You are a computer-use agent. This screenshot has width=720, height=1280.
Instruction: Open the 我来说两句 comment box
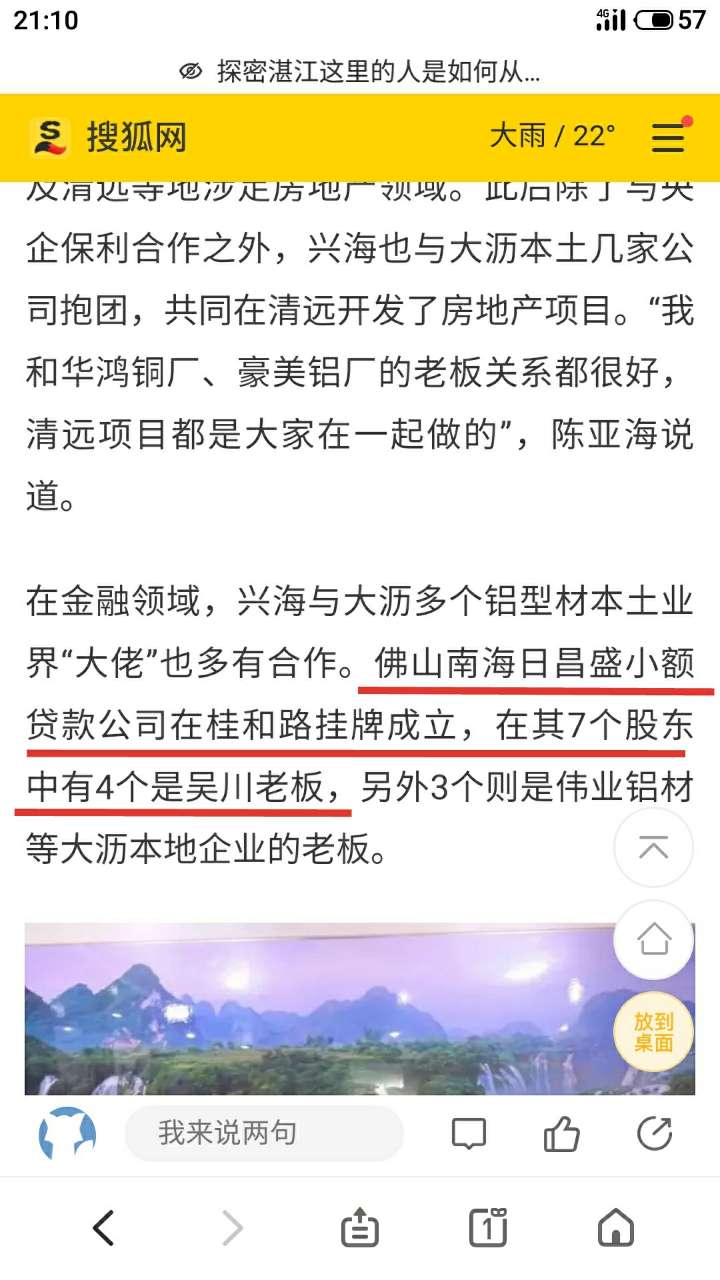click(x=262, y=1133)
